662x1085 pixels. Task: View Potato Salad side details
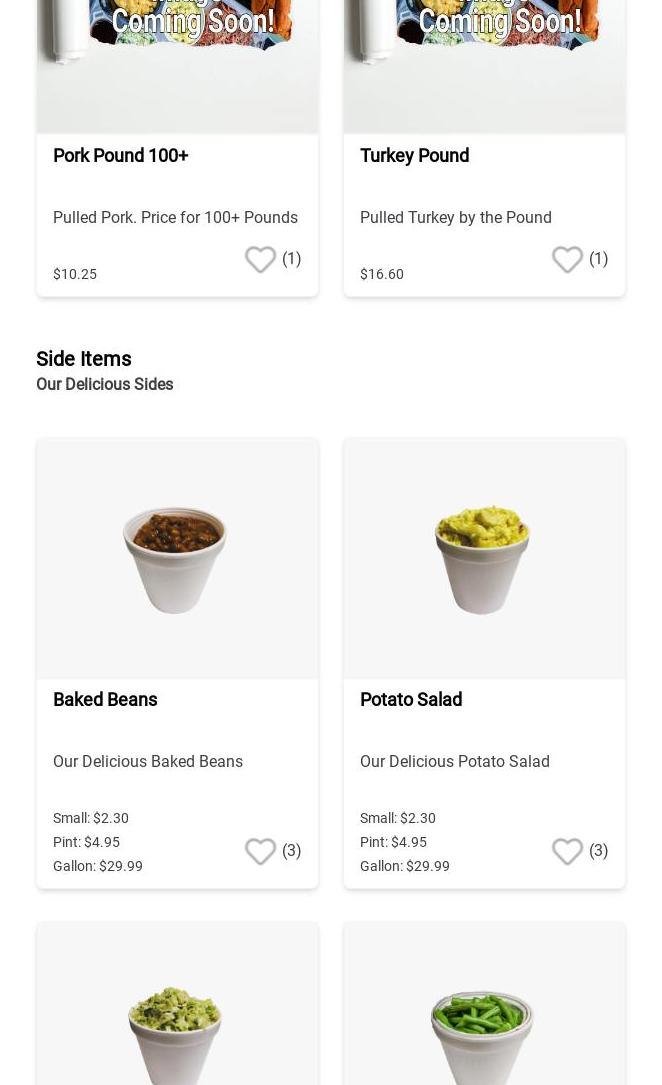(484, 663)
